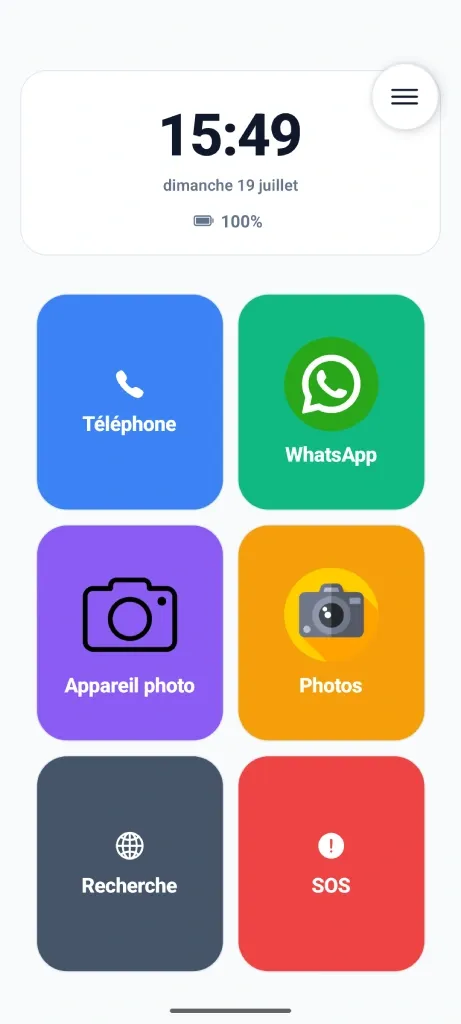Select the Recherche tile

pyautogui.click(x=130, y=864)
